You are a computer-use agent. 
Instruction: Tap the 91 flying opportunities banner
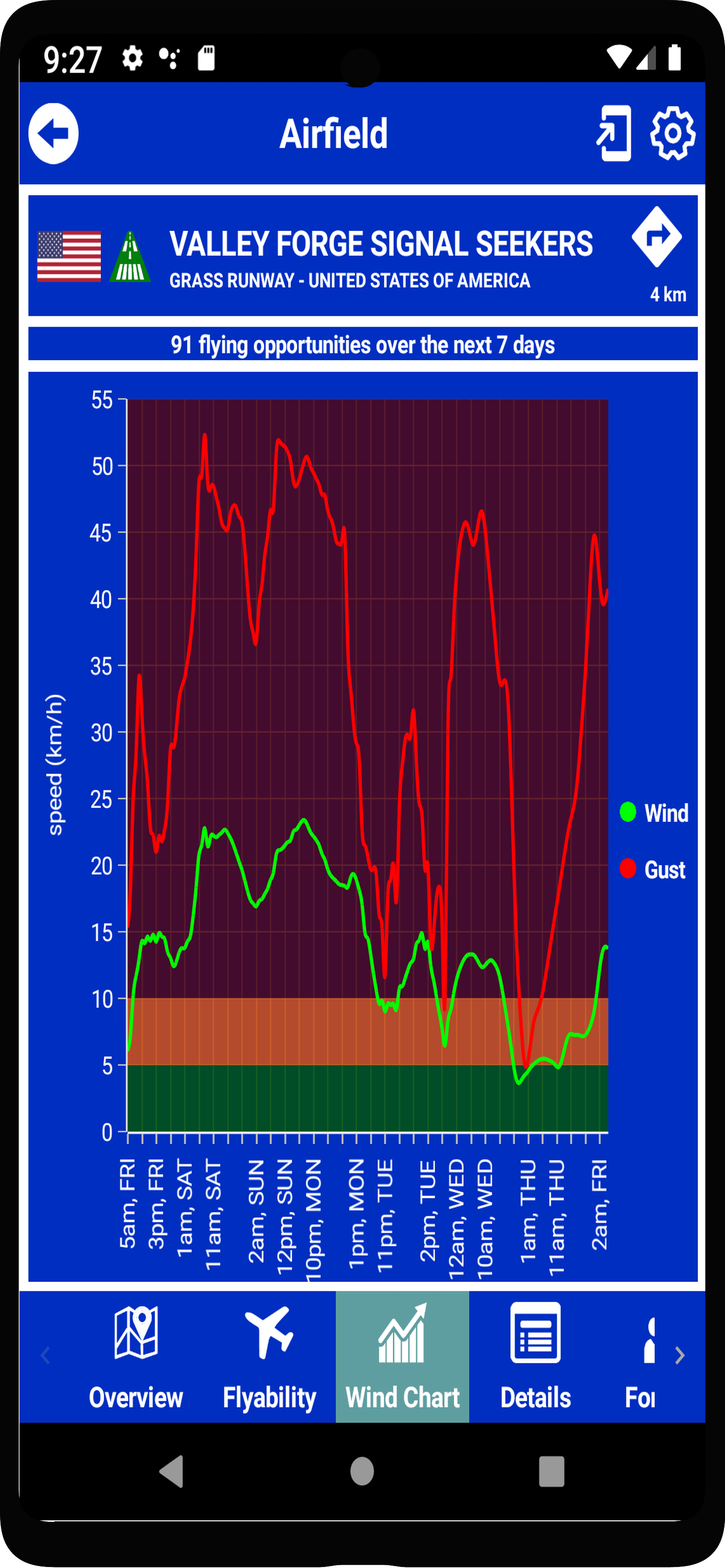[x=362, y=345]
